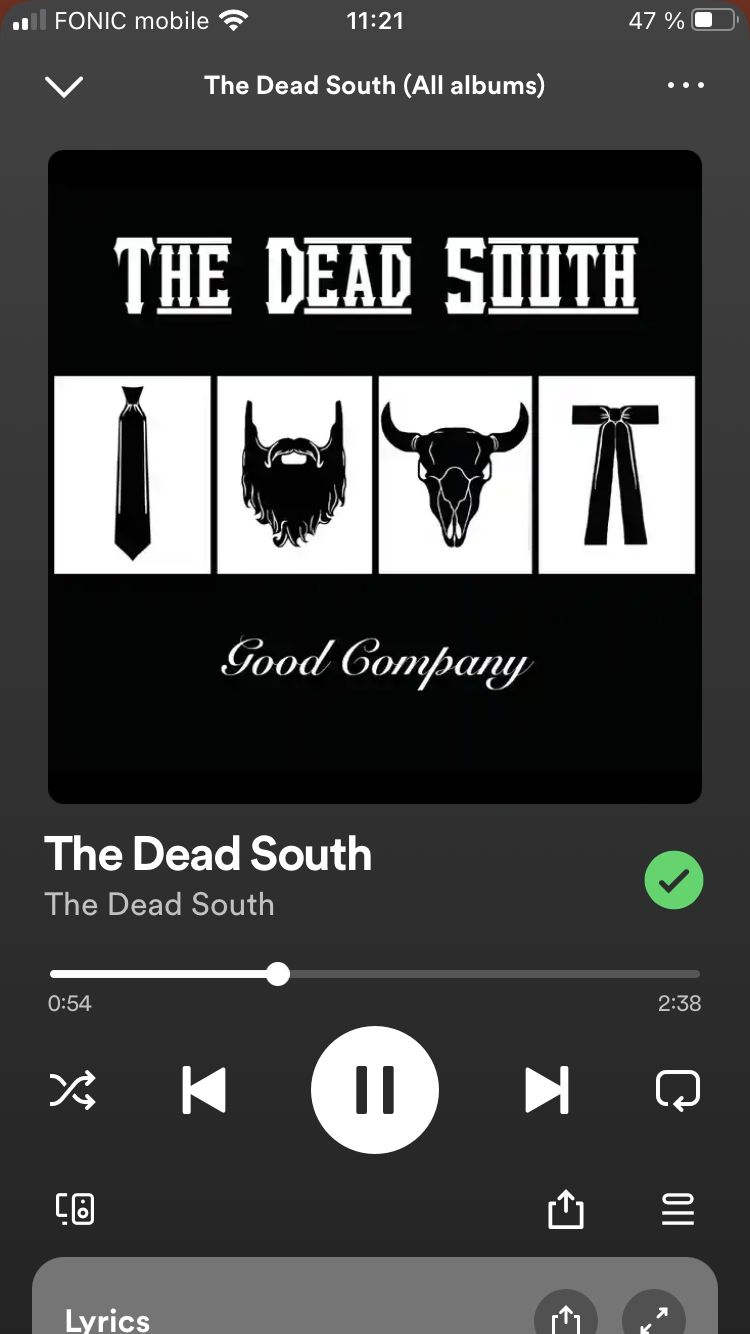Share the lyrics from the Lyrics card

(566, 1318)
